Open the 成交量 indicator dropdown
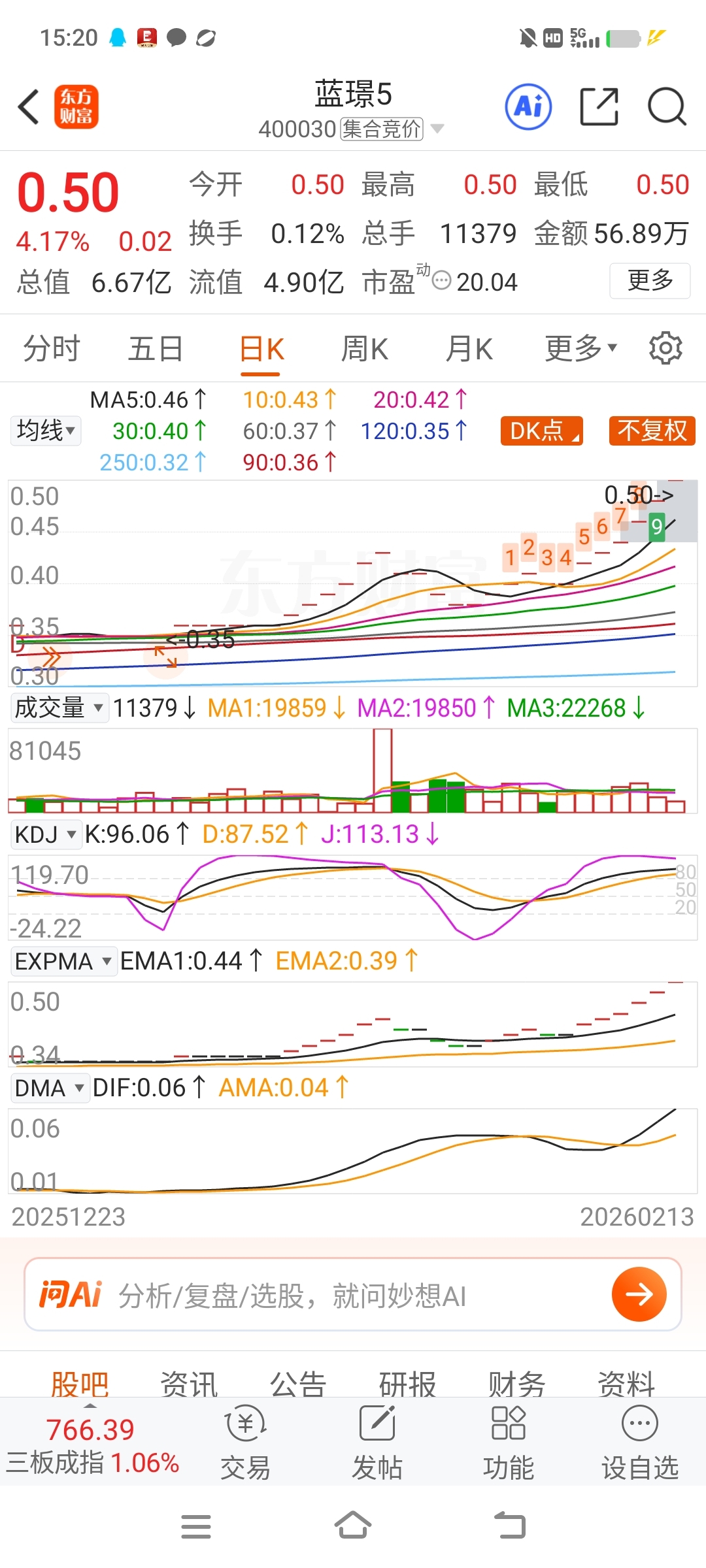706x1568 pixels. tap(59, 708)
